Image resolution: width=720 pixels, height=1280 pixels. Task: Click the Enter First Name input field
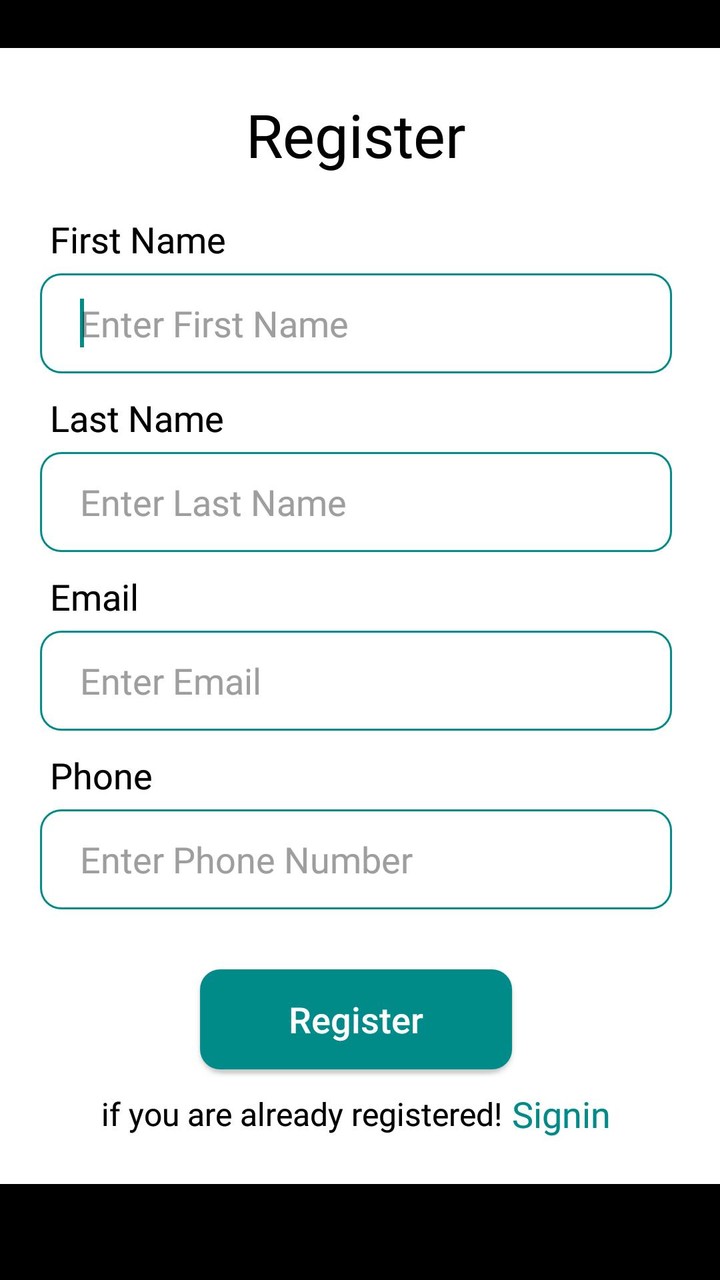point(355,323)
